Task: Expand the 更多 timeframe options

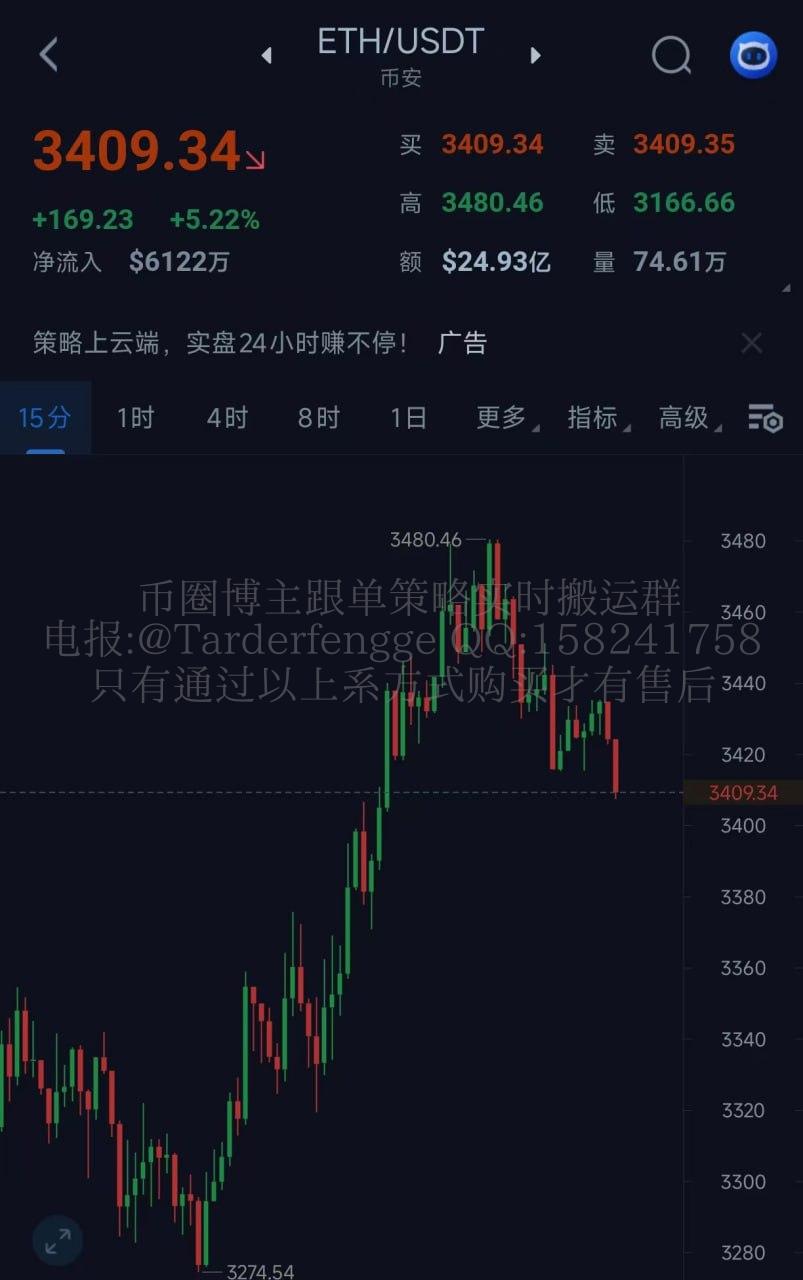Action: point(503,418)
